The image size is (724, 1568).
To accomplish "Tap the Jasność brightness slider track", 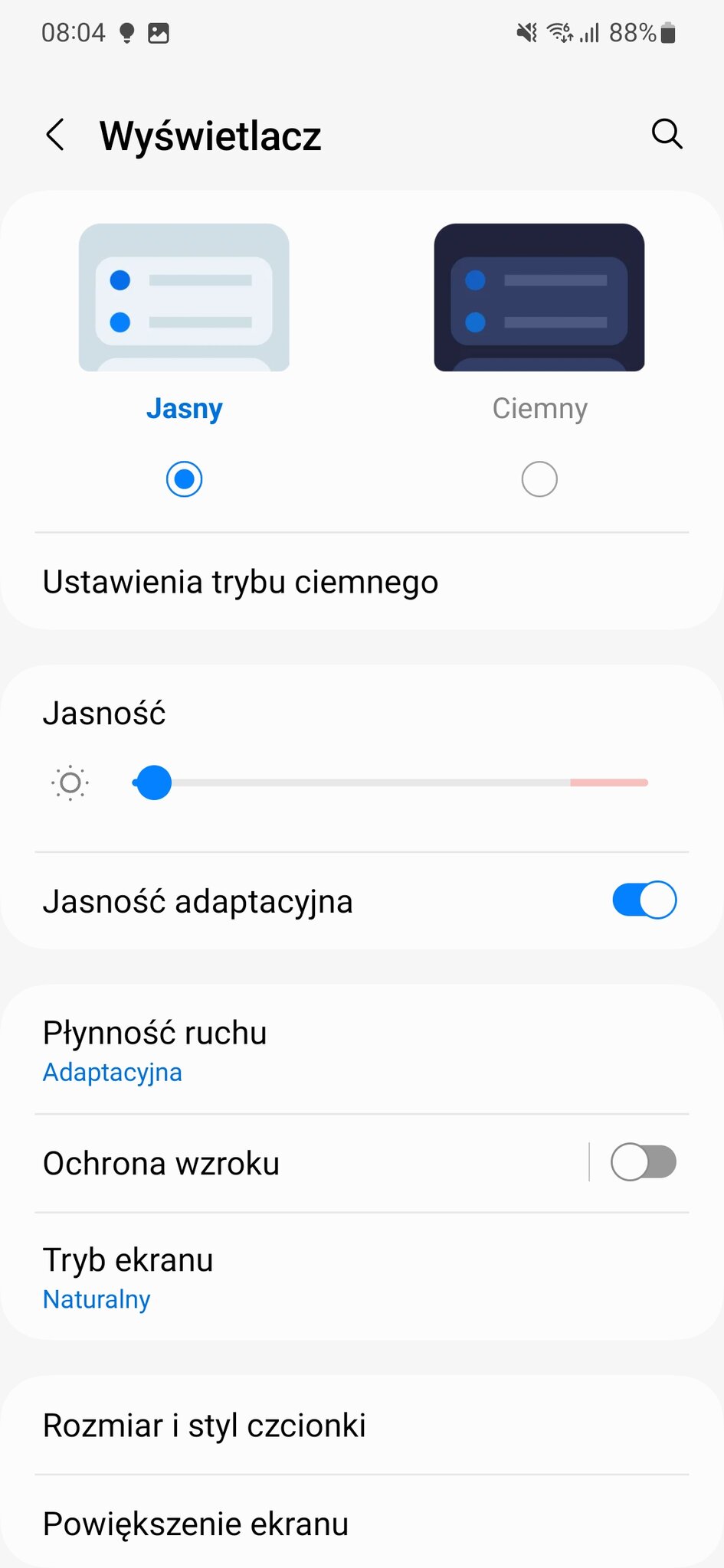I will click(x=391, y=782).
